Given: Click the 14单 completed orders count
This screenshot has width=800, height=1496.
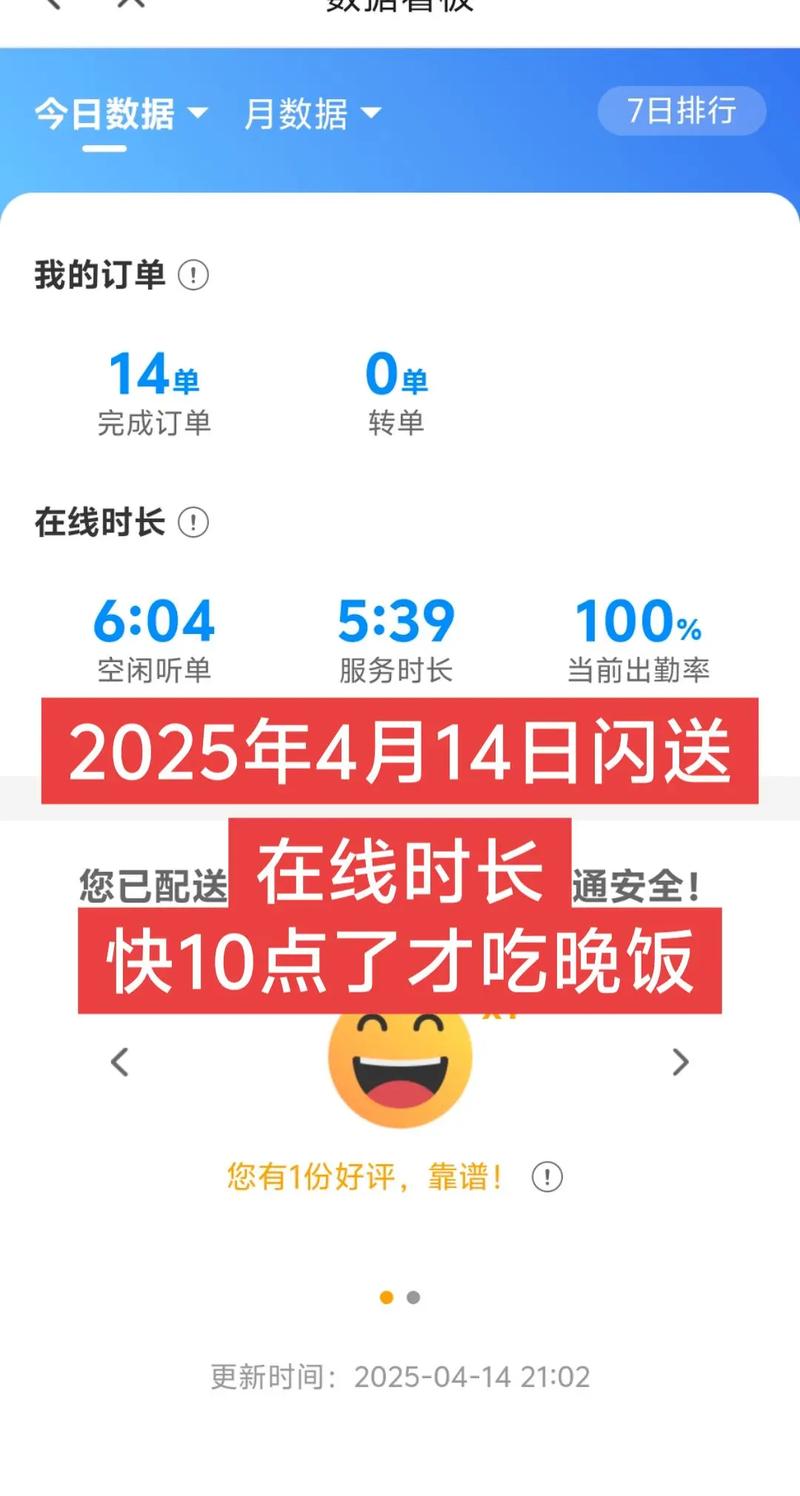Looking at the screenshot, I should tap(155, 375).
